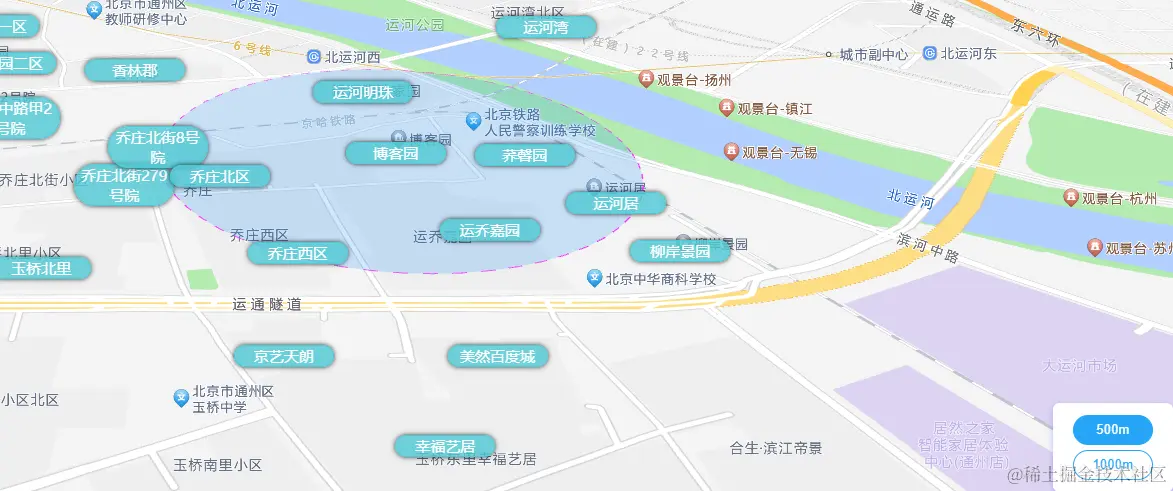Open the 运乔嘉园 community label

coord(490,230)
